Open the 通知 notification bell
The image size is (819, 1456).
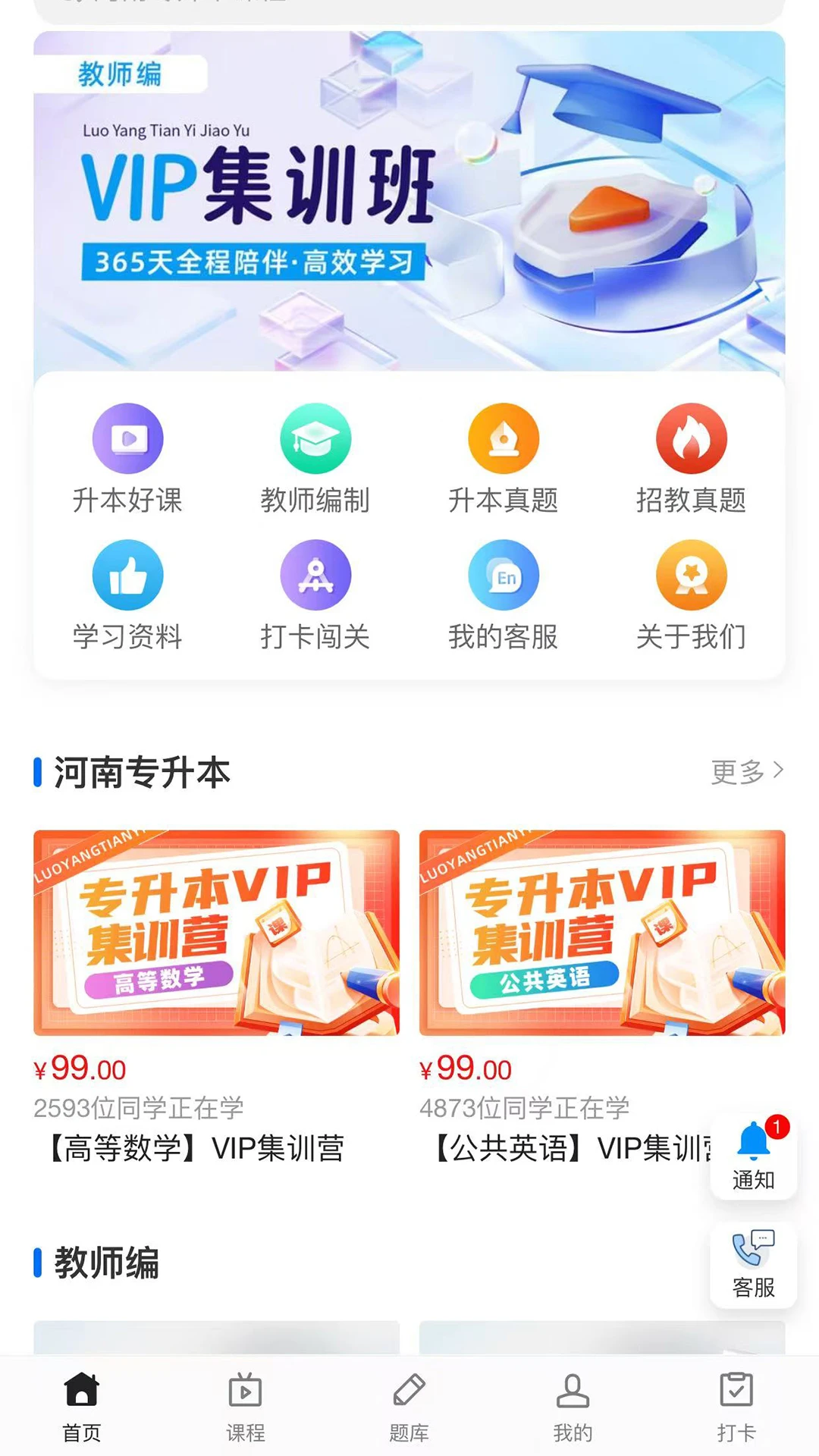click(x=752, y=1153)
